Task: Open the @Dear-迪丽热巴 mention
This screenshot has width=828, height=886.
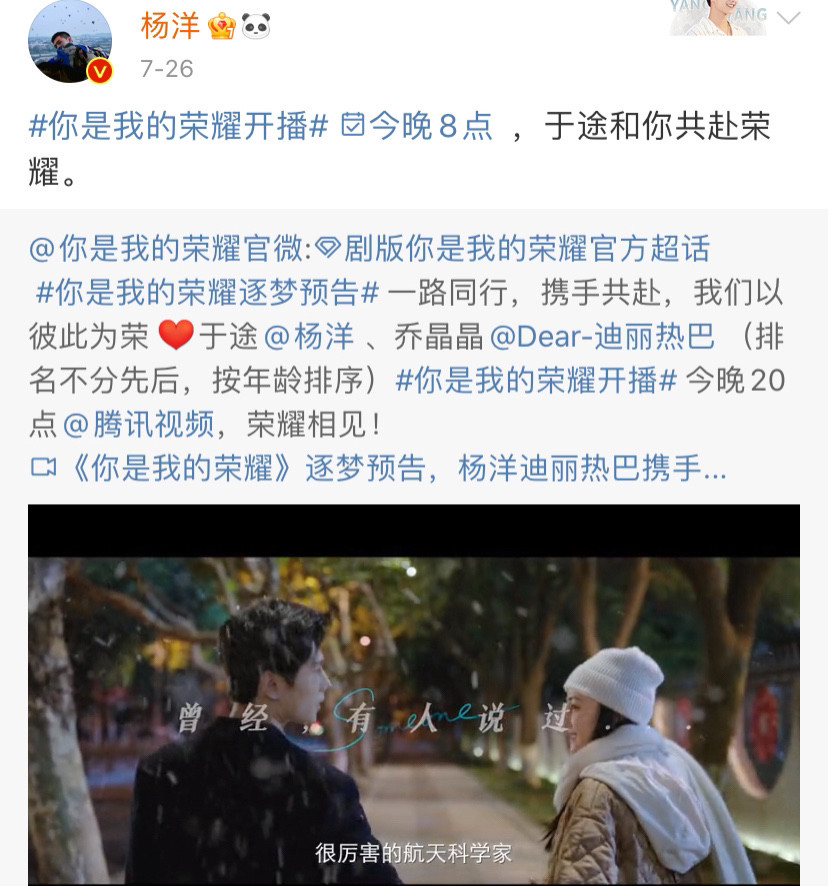Action: pyautogui.click(x=602, y=337)
